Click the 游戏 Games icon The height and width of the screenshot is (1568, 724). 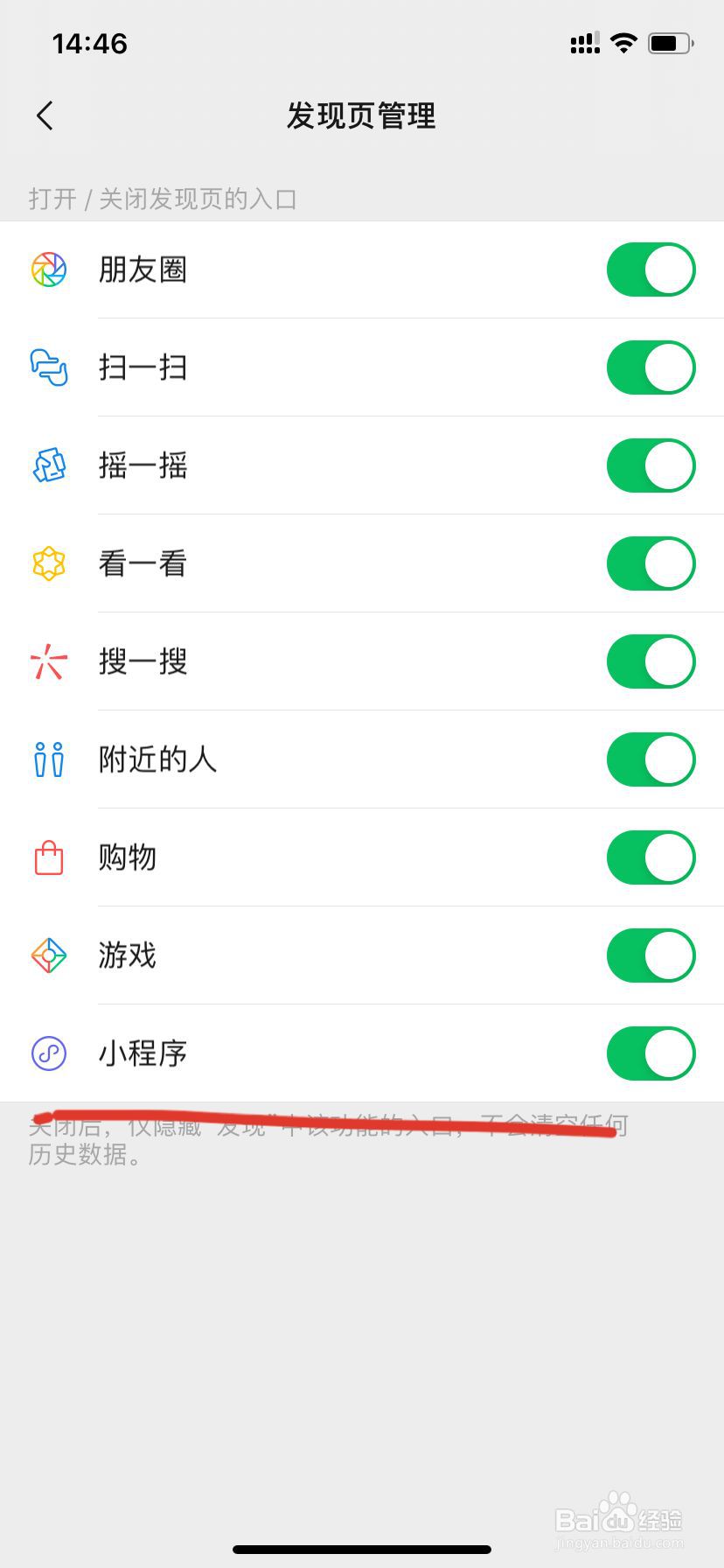click(x=48, y=956)
